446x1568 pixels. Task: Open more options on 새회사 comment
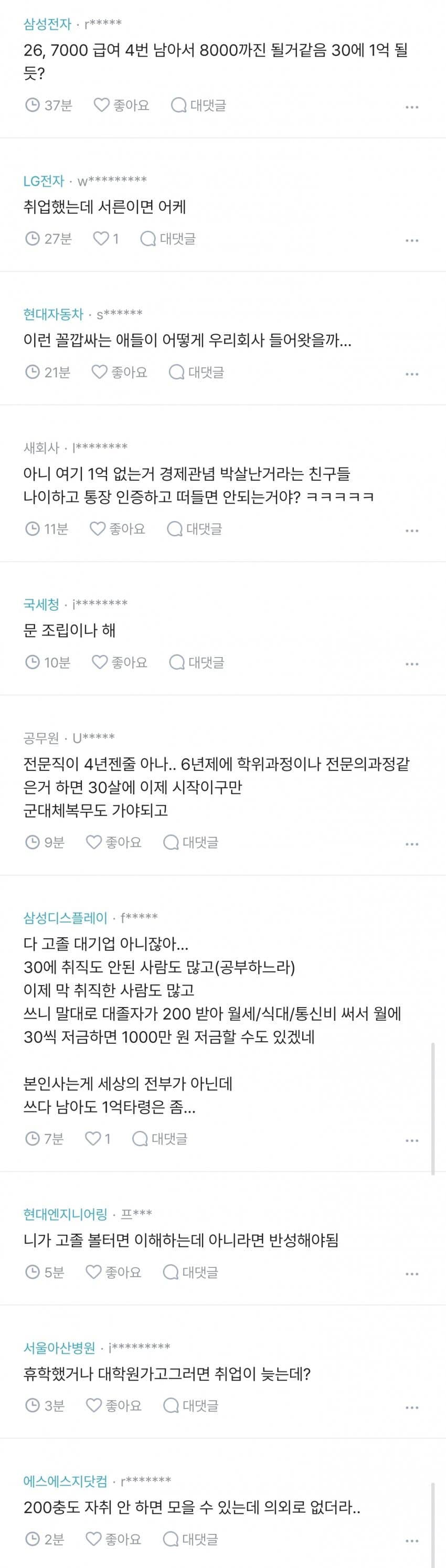point(412,531)
